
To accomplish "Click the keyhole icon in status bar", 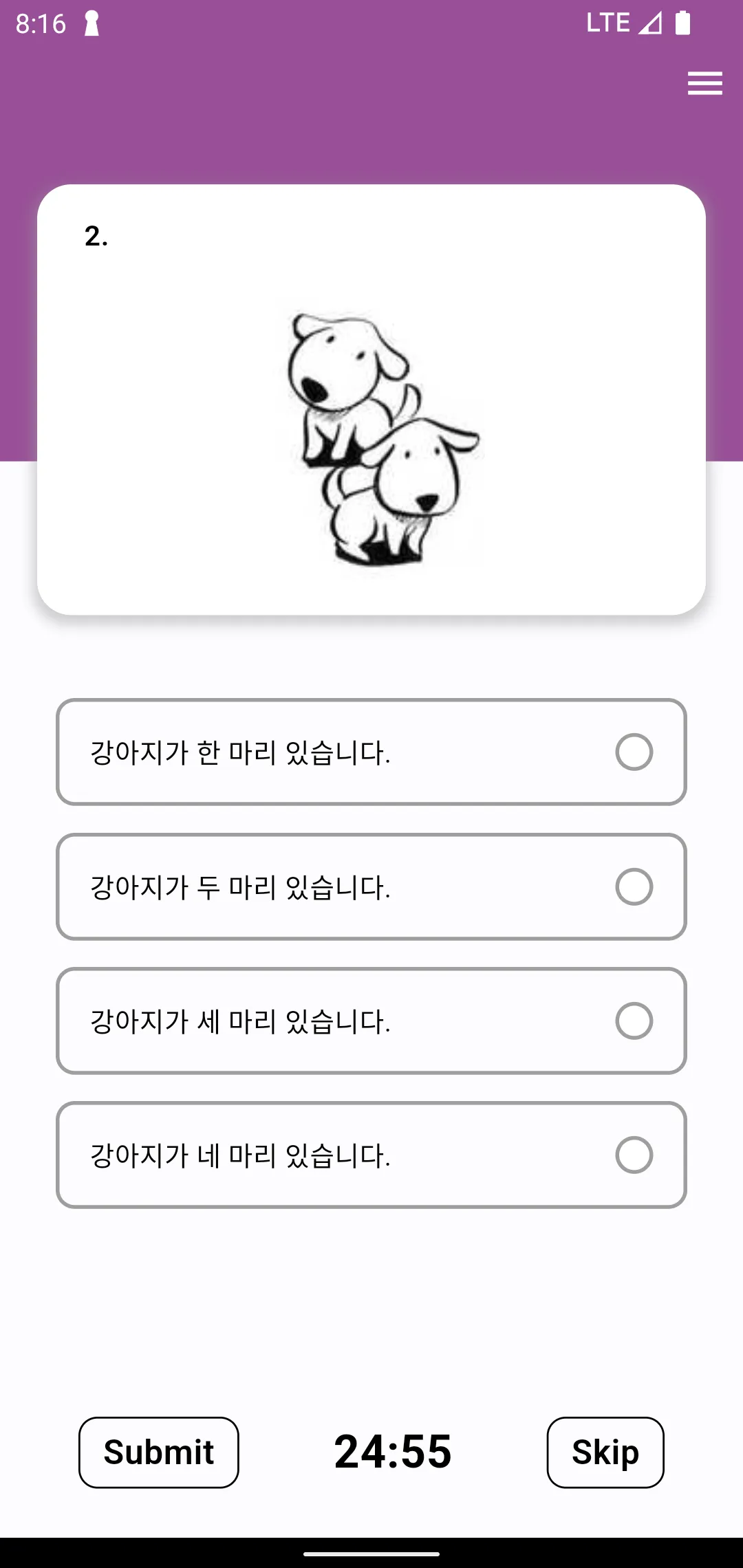I will pyautogui.click(x=91, y=23).
